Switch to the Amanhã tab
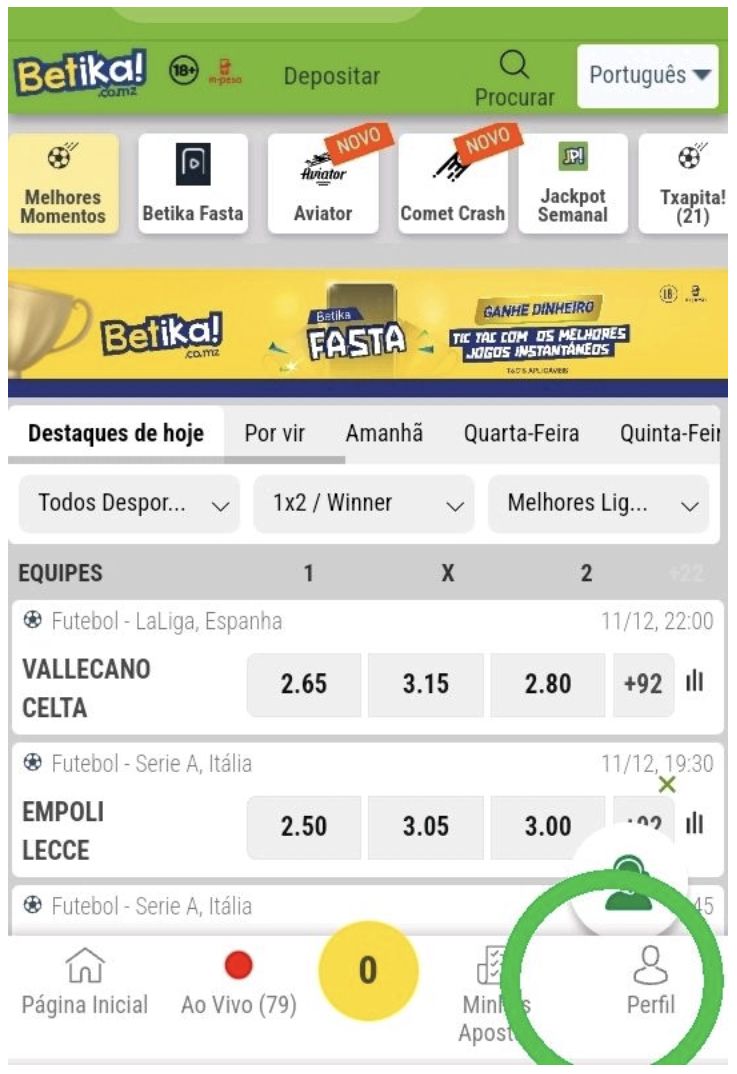The image size is (737, 1074). coord(384,434)
